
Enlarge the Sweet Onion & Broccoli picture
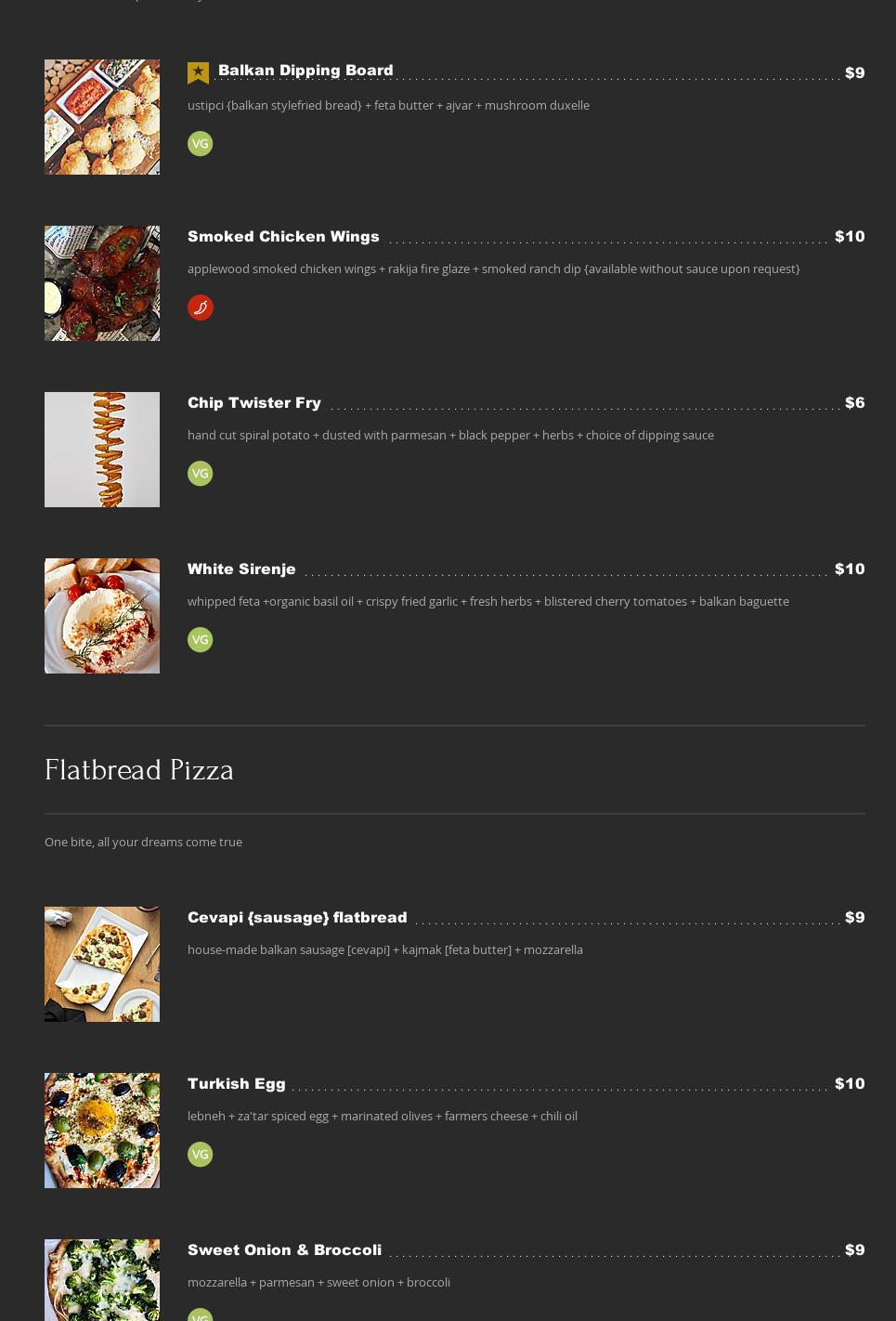tap(102, 1282)
